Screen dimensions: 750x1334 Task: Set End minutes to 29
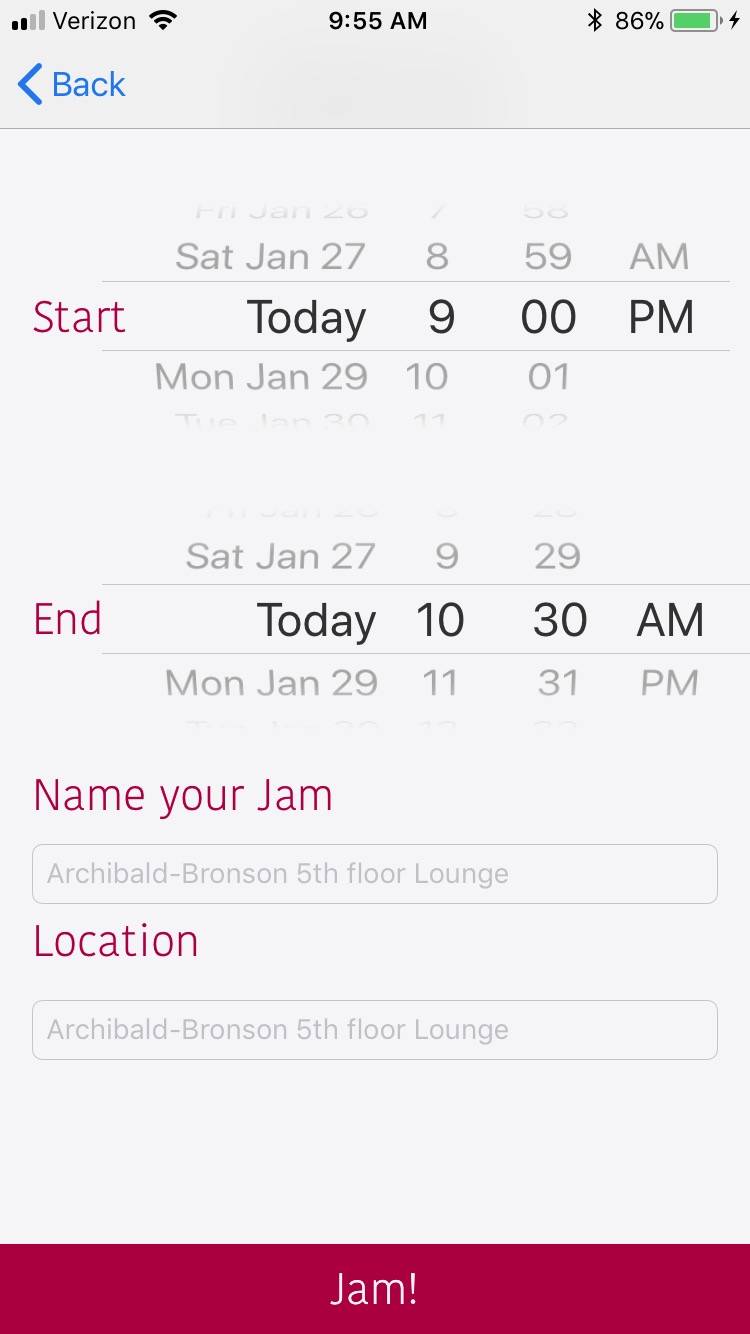pyautogui.click(x=557, y=556)
